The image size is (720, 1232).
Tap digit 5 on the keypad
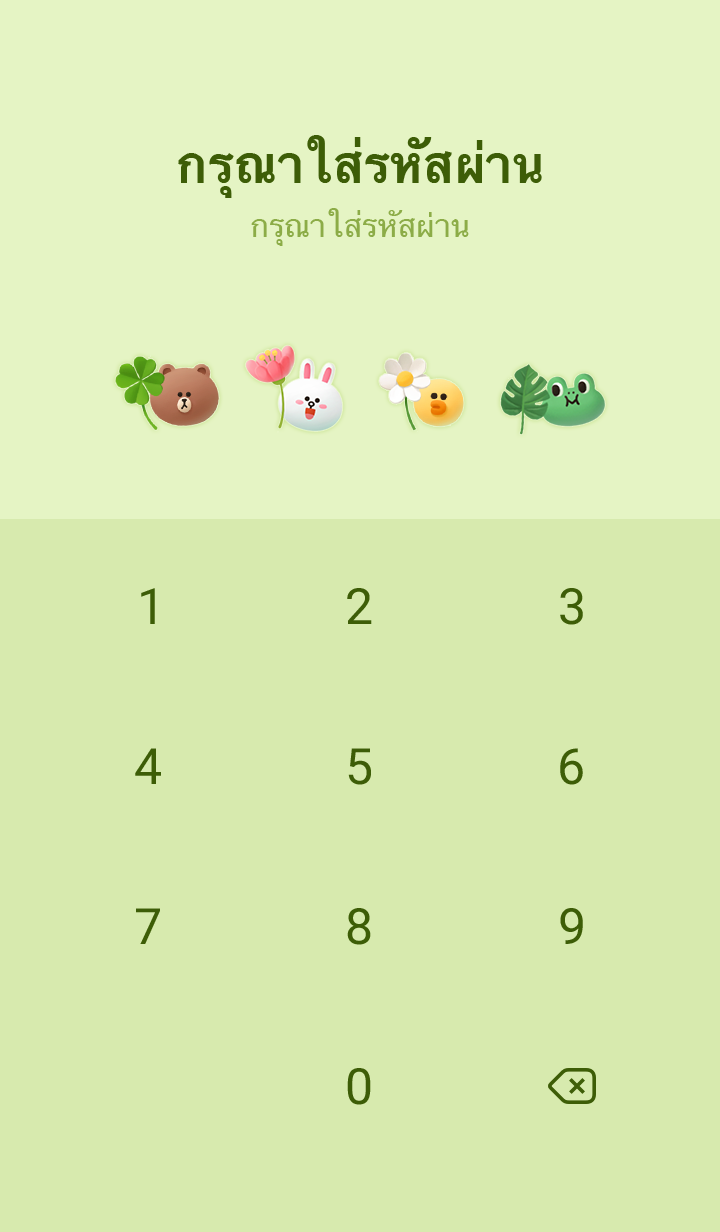pyautogui.click(x=359, y=767)
